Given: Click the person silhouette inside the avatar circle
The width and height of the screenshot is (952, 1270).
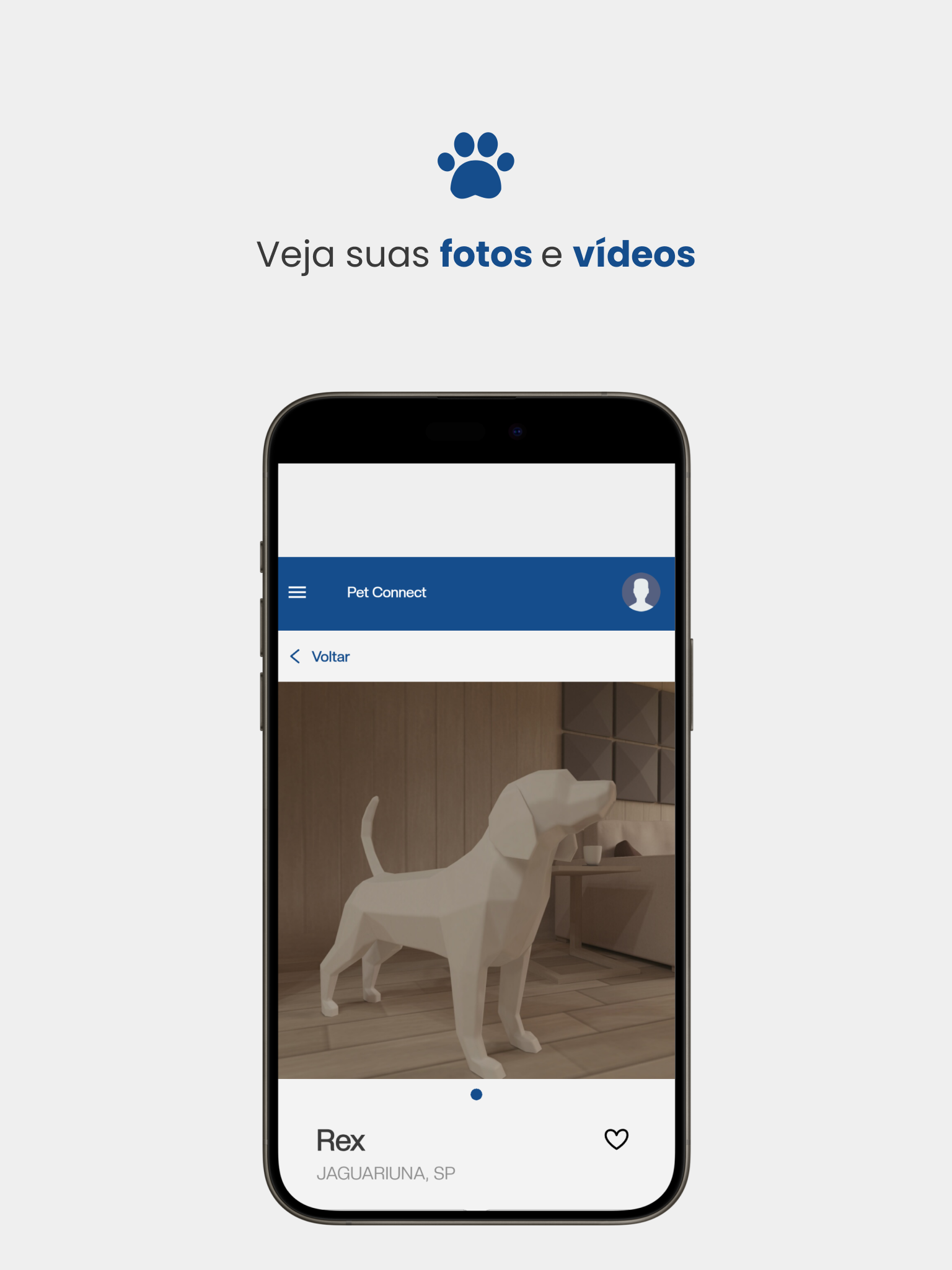Looking at the screenshot, I should click(641, 592).
